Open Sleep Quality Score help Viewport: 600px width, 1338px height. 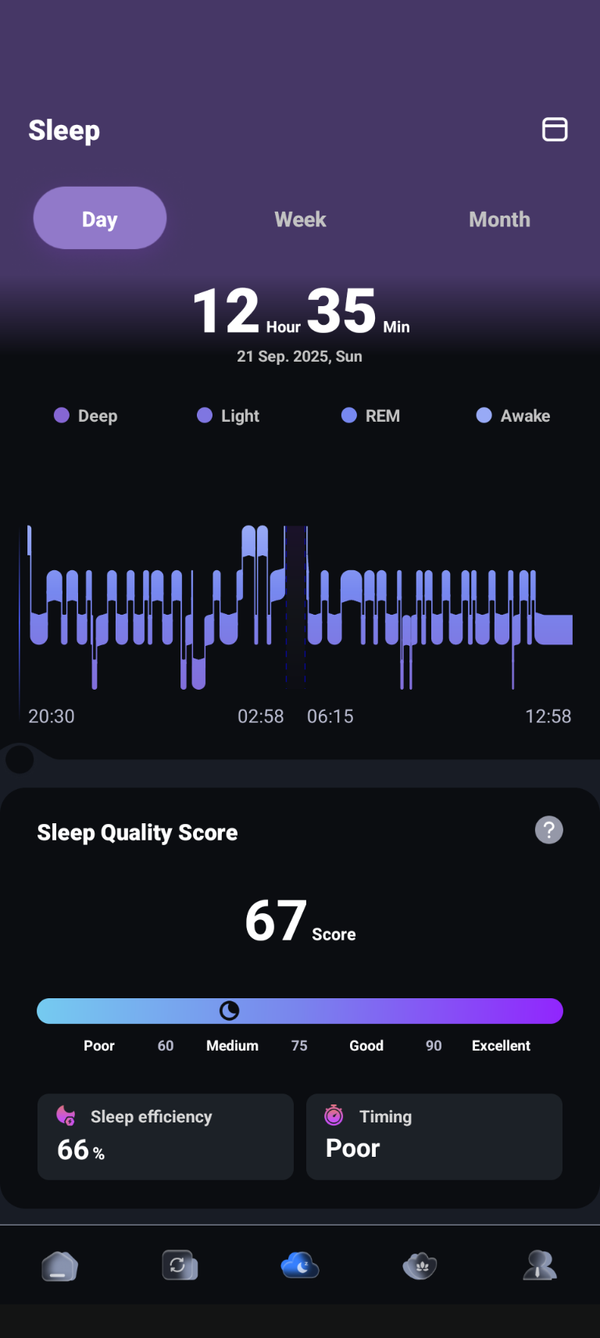tap(549, 830)
